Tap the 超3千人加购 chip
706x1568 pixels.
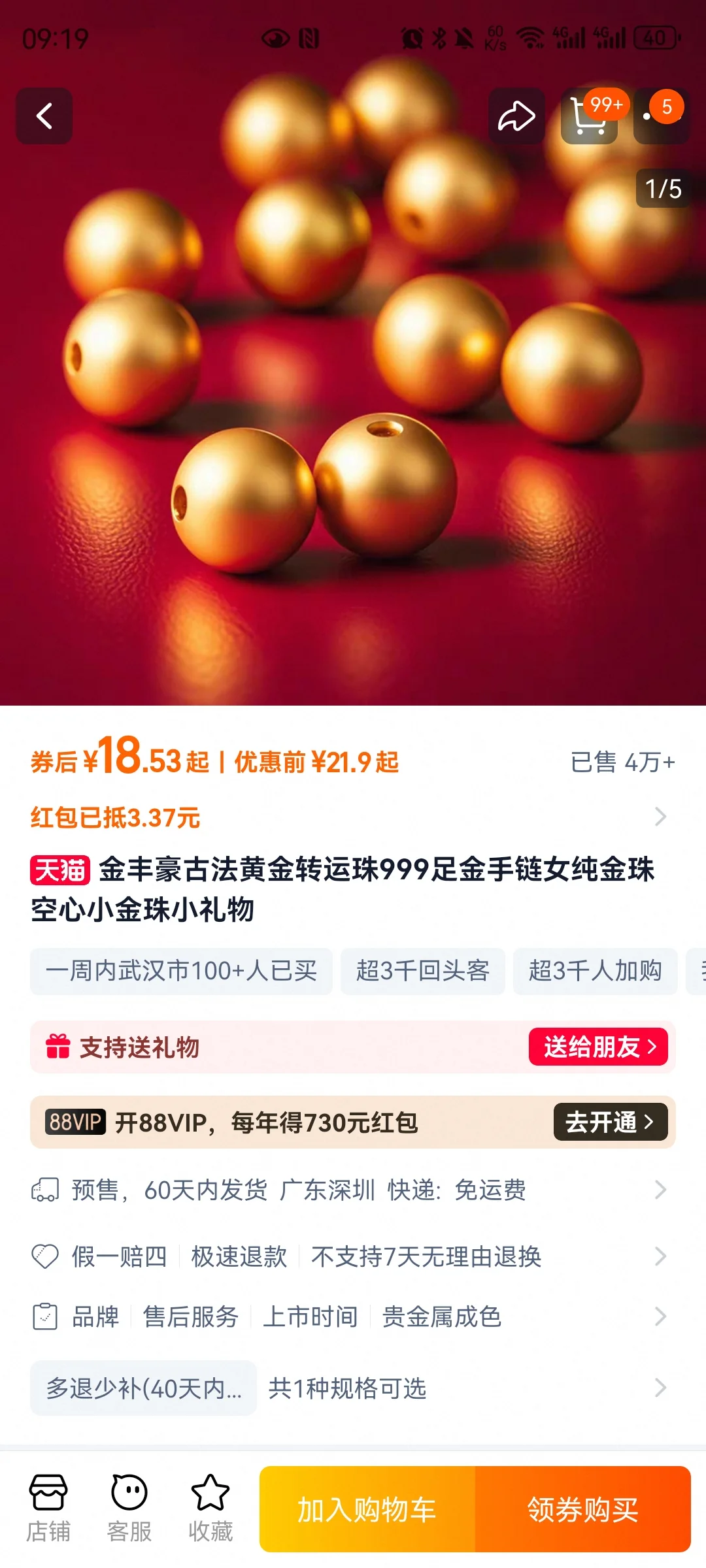pyautogui.click(x=595, y=971)
